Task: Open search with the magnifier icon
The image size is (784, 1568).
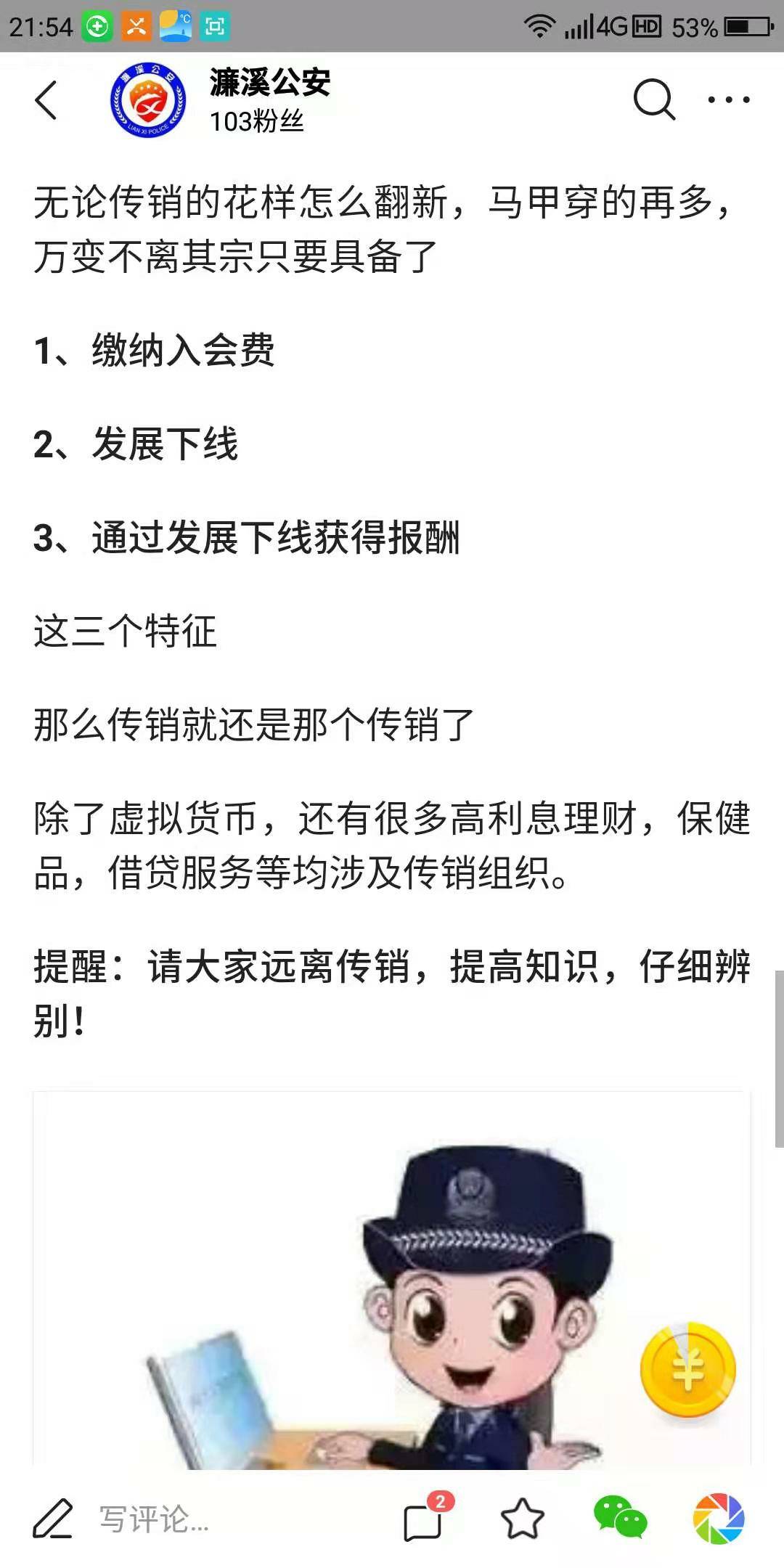Action: point(654,99)
